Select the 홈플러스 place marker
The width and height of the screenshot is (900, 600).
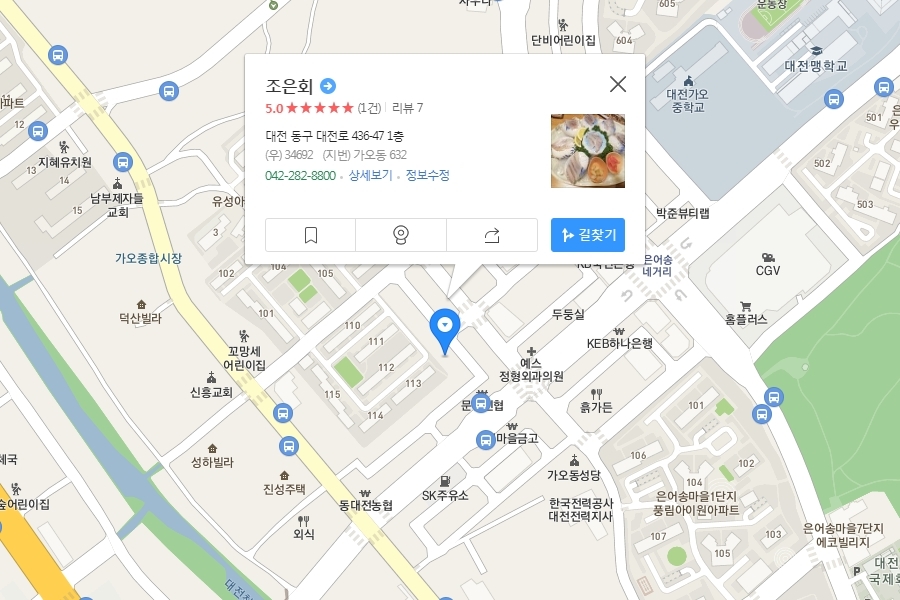point(745,306)
